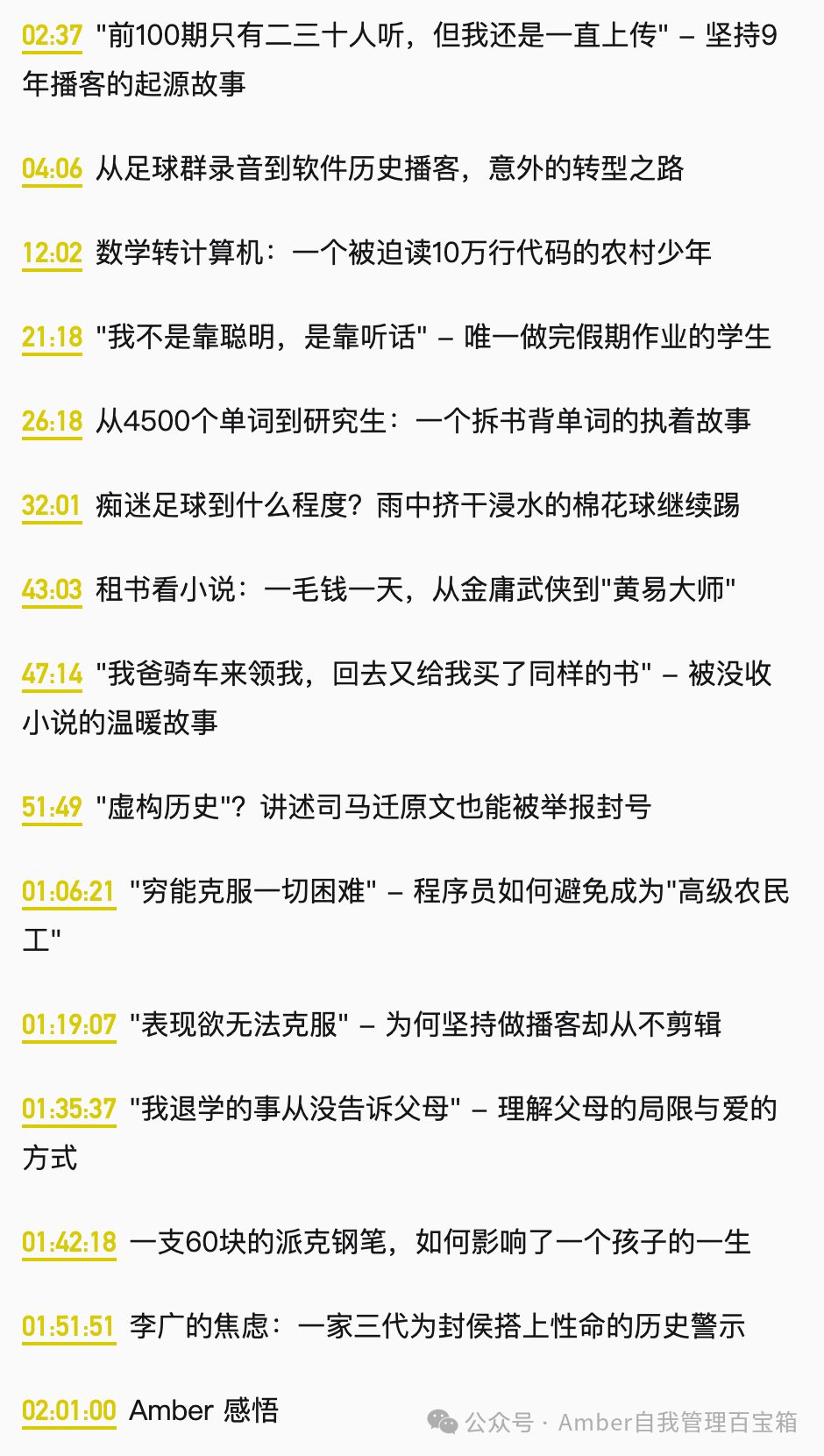The width and height of the screenshot is (824, 1456).
Task: Skip to 26:18 in the episode
Action: pyautogui.click(x=52, y=422)
